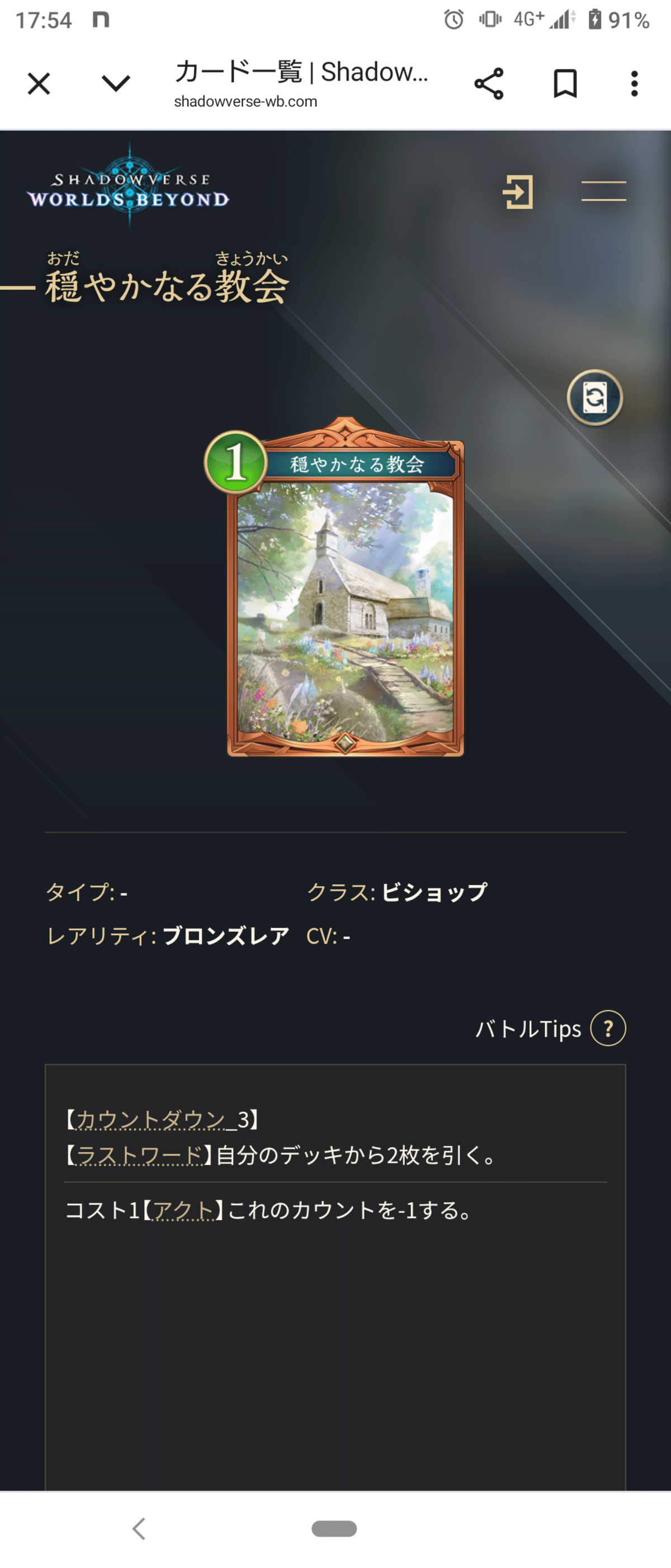
Task: Open the バトルTips help button
Action: point(608,1028)
